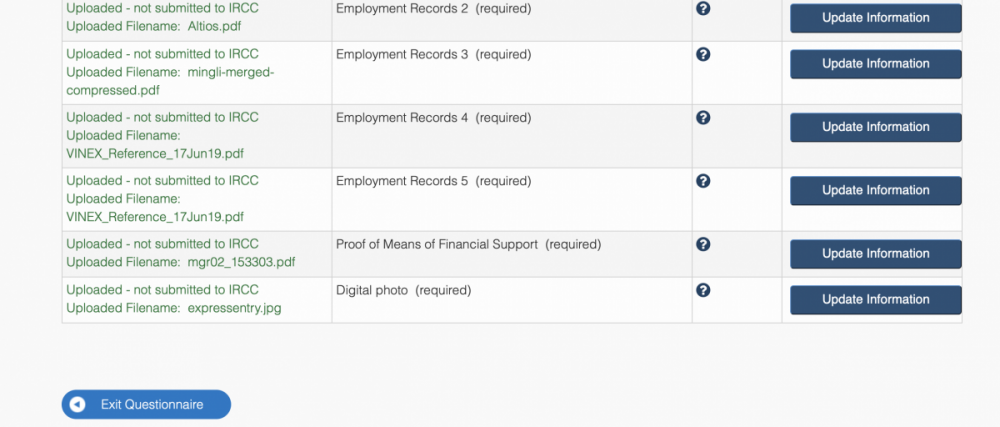Open help icon for Employment Records 4
The height and width of the screenshot is (427, 1000).
[x=703, y=118]
